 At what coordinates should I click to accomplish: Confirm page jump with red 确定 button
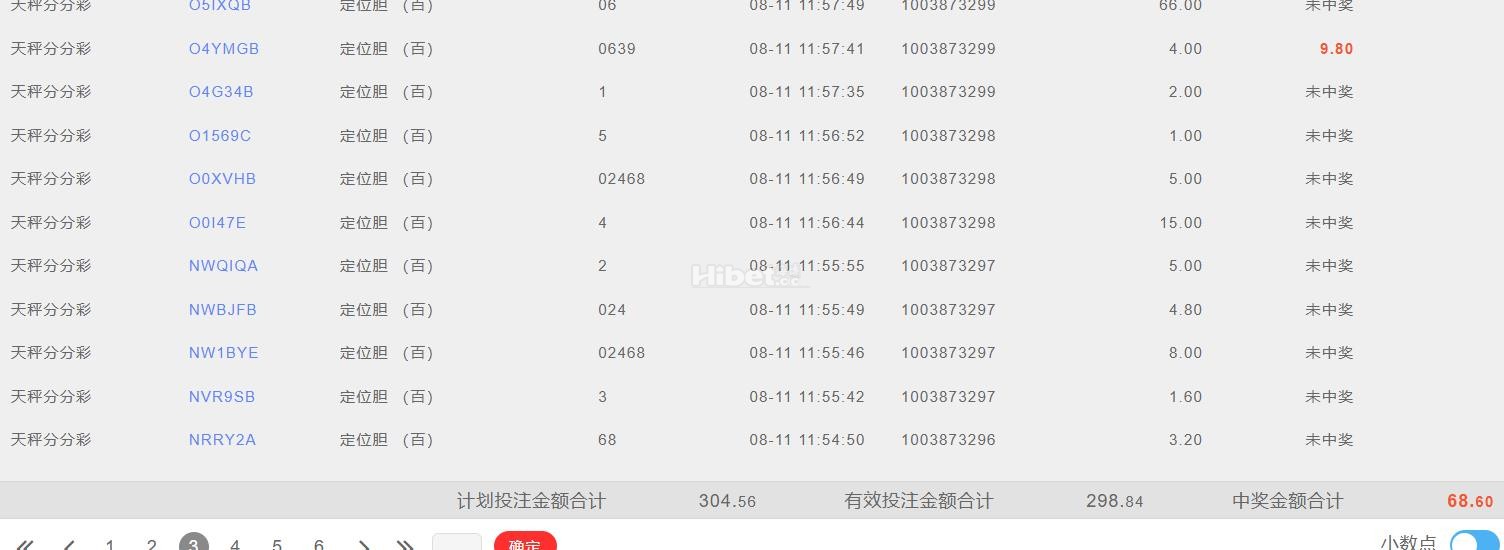click(x=525, y=544)
